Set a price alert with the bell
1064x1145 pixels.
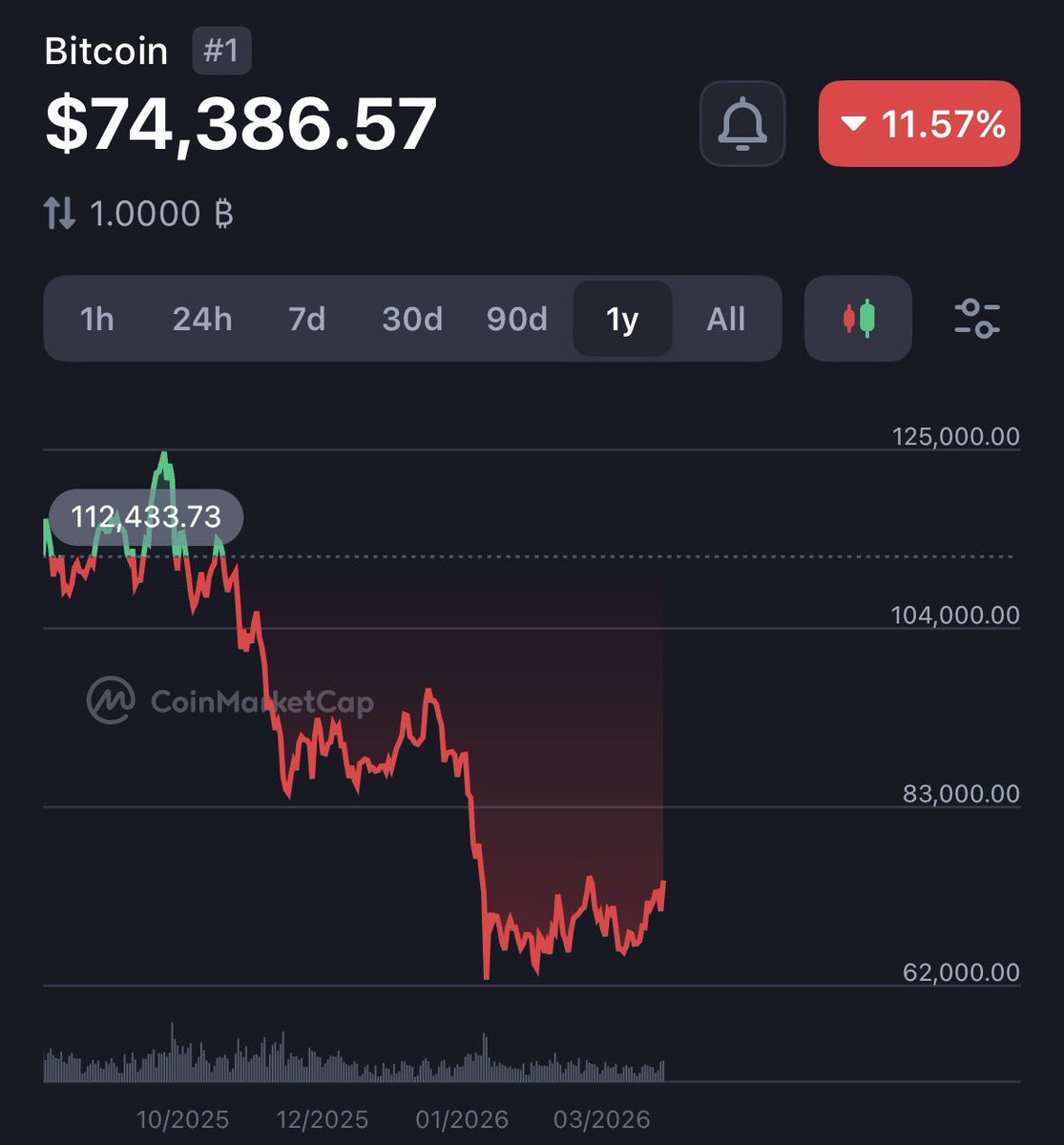[741, 124]
